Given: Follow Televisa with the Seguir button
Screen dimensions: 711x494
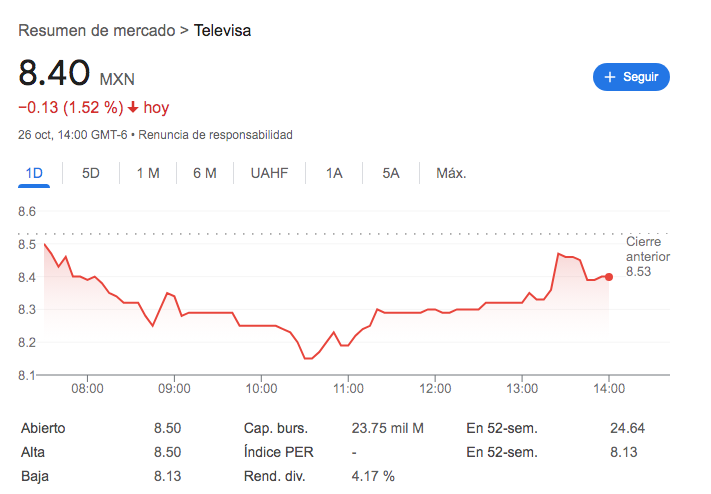Looking at the screenshot, I should point(631,77).
